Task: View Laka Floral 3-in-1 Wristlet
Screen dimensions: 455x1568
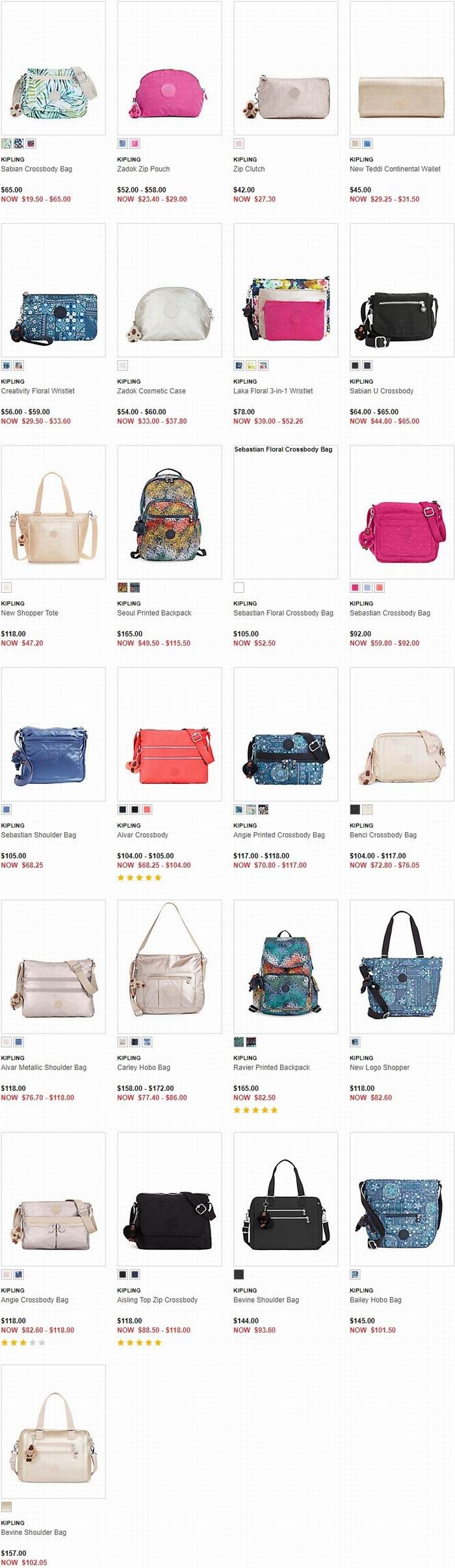Action: 285,291
